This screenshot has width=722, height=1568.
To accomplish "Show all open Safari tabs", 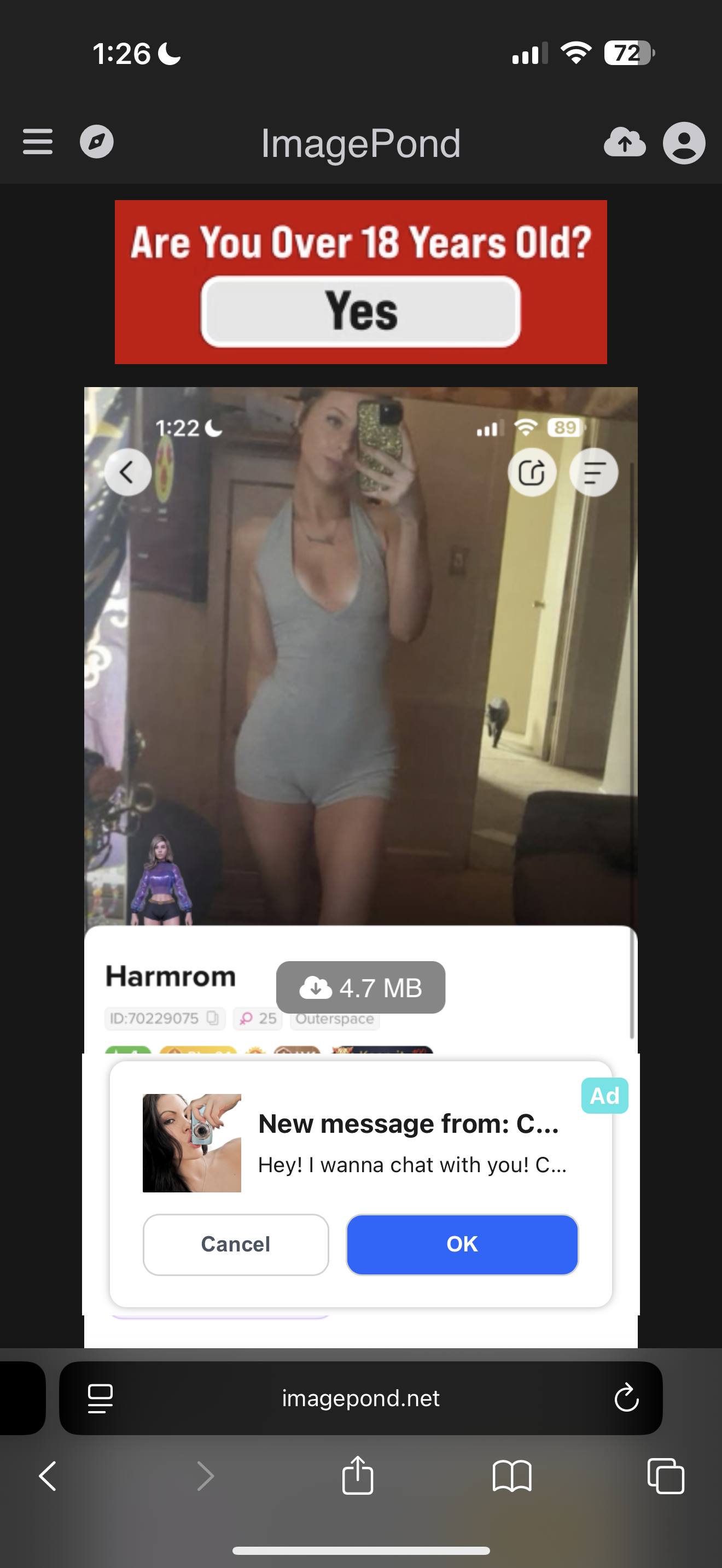I will click(665, 1476).
